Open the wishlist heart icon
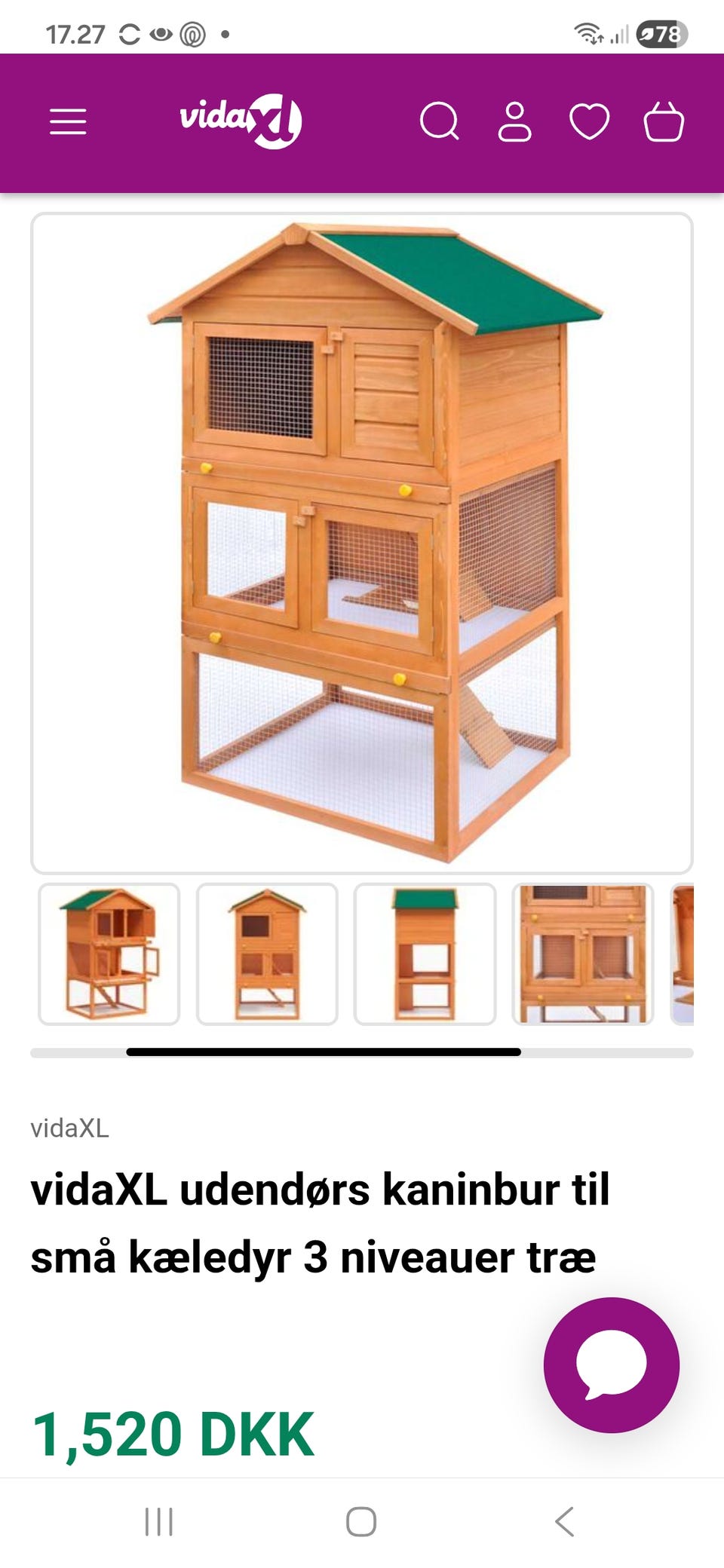Viewport: 724px width, 1568px height. point(589,121)
